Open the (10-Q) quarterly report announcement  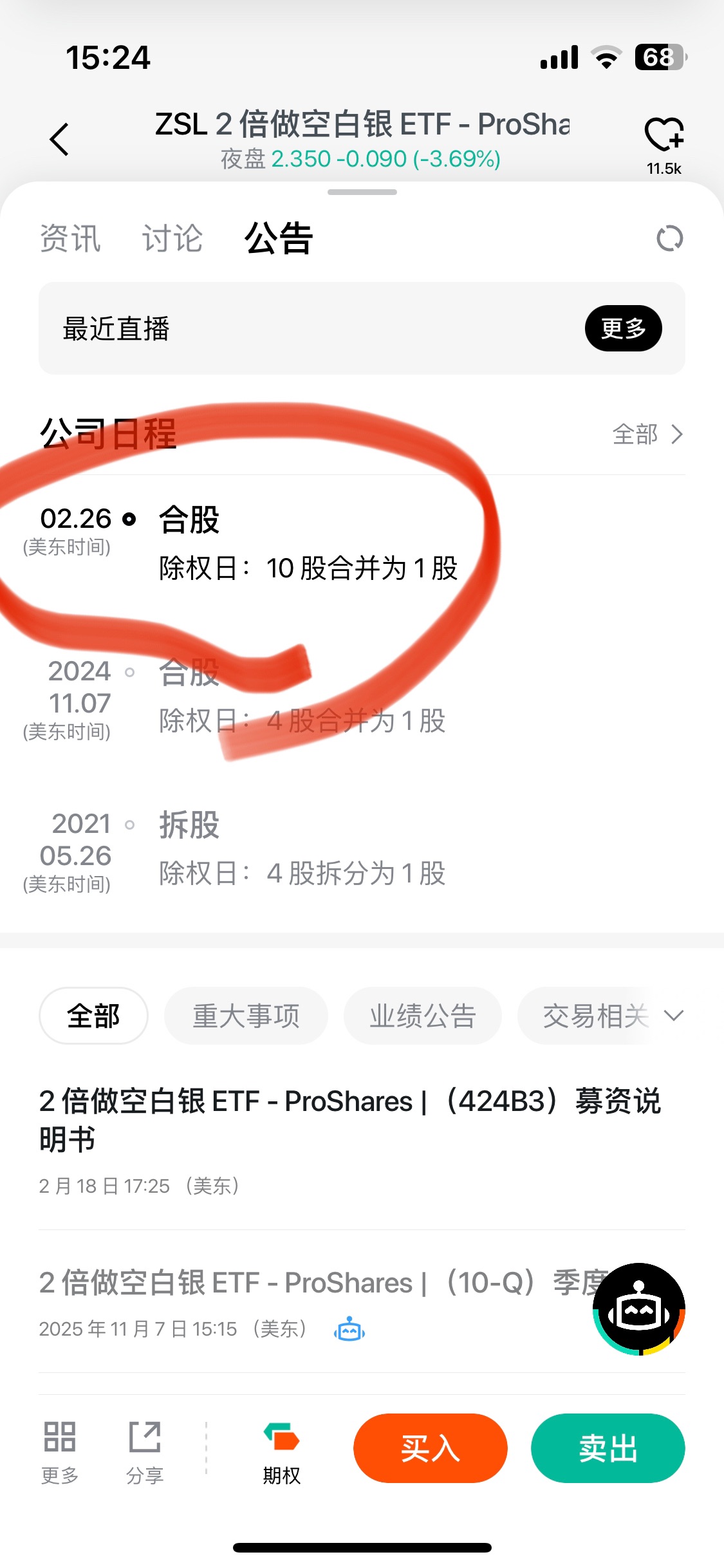[x=309, y=1283]
